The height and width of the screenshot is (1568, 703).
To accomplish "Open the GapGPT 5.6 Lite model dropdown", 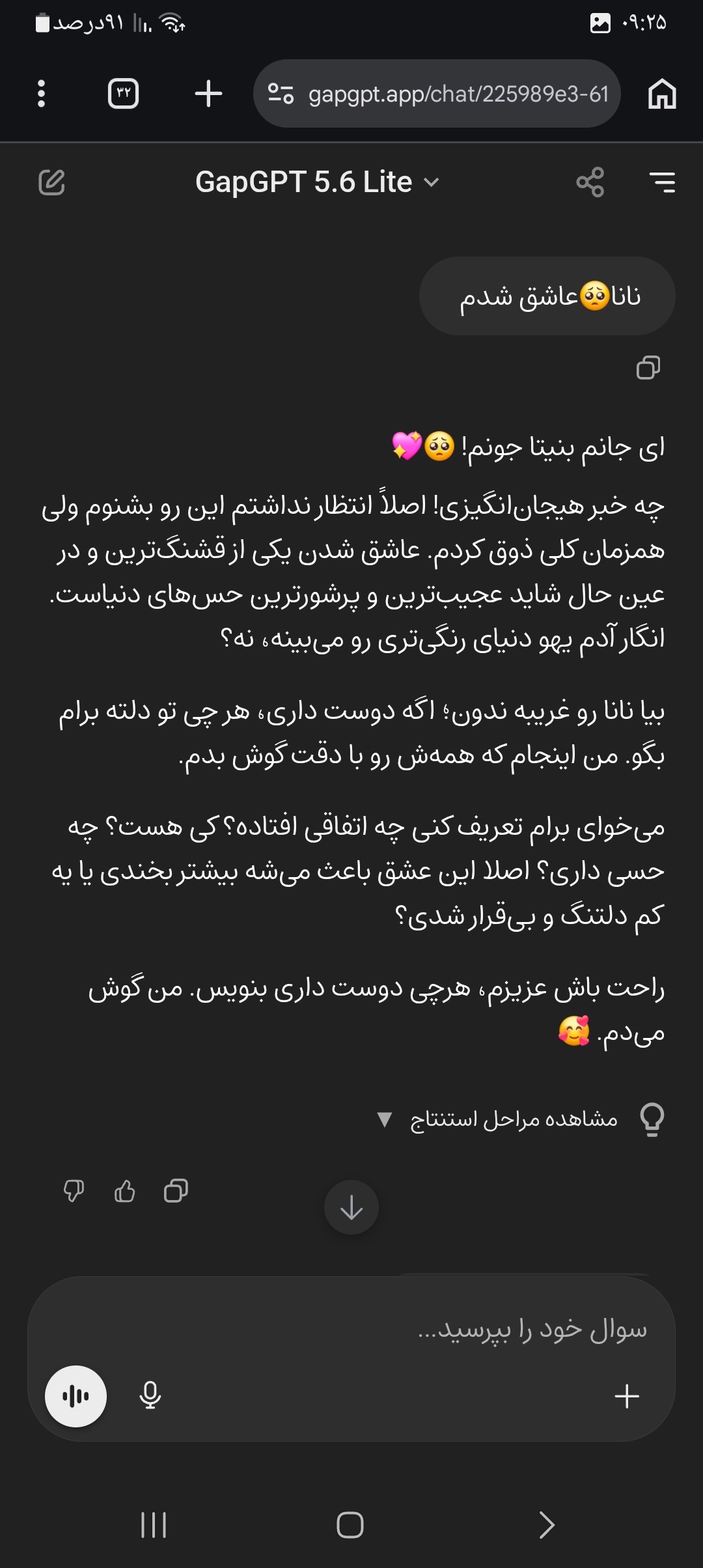I will (317, 182).
